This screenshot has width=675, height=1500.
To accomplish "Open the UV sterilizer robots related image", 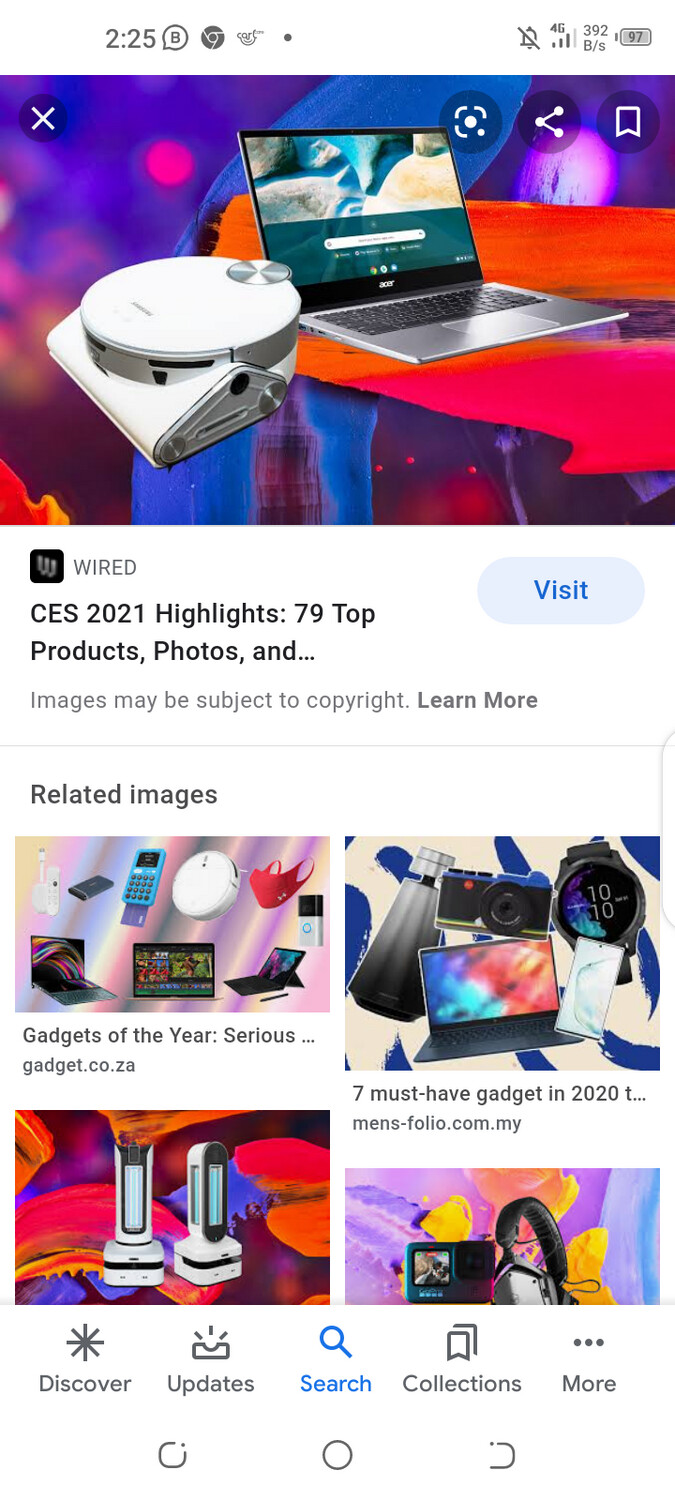I will (172, 1205).
